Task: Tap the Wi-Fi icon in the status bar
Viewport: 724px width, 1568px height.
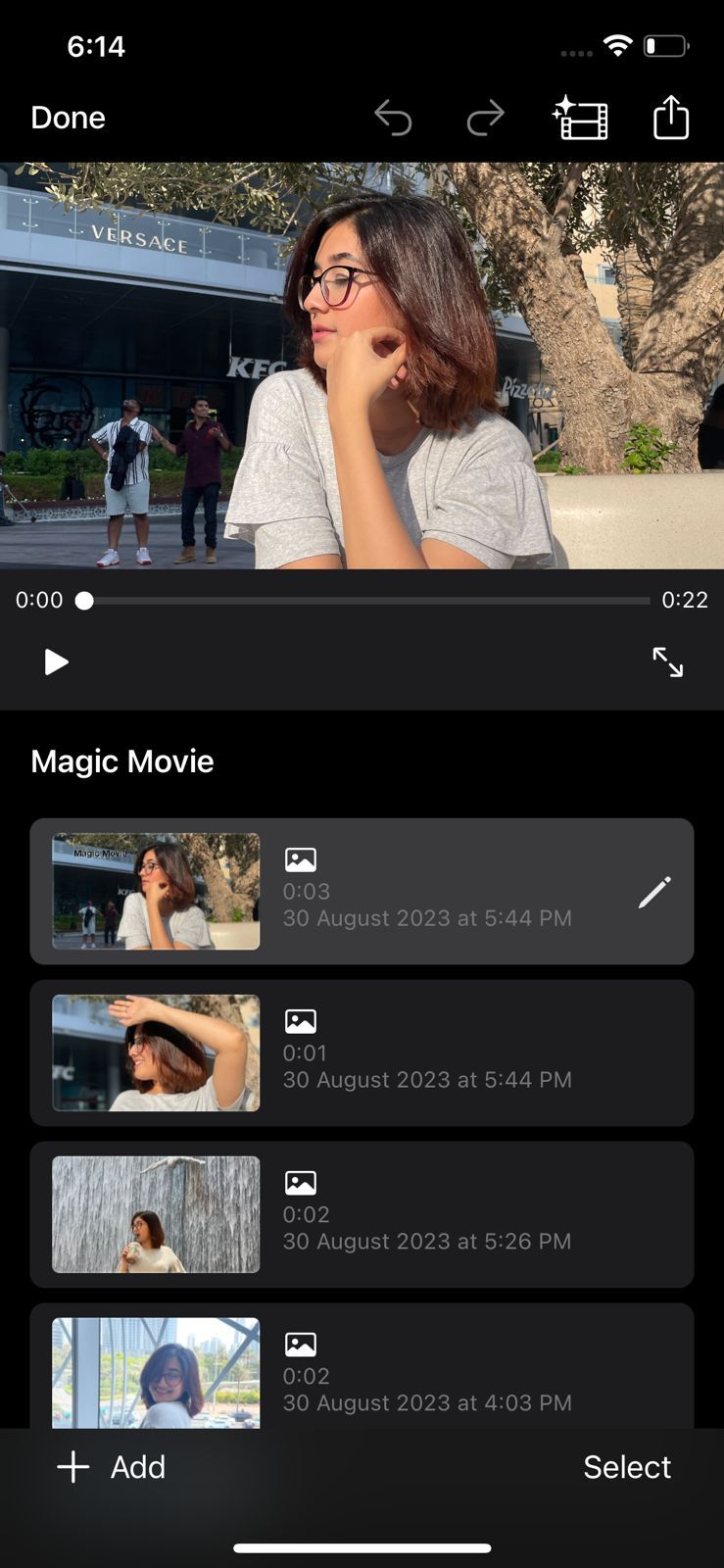Action: pyautogui.click(x=616, y=45)
